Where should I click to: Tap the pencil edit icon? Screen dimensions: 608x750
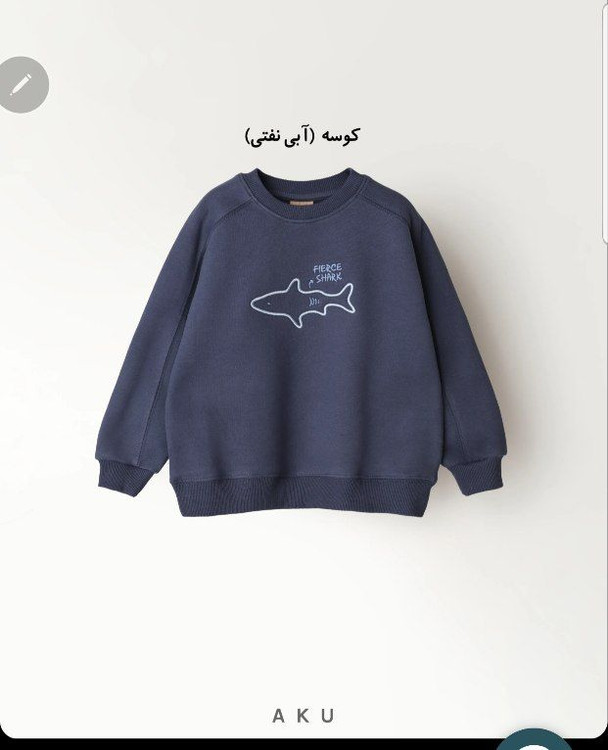(x=21, y=85)
